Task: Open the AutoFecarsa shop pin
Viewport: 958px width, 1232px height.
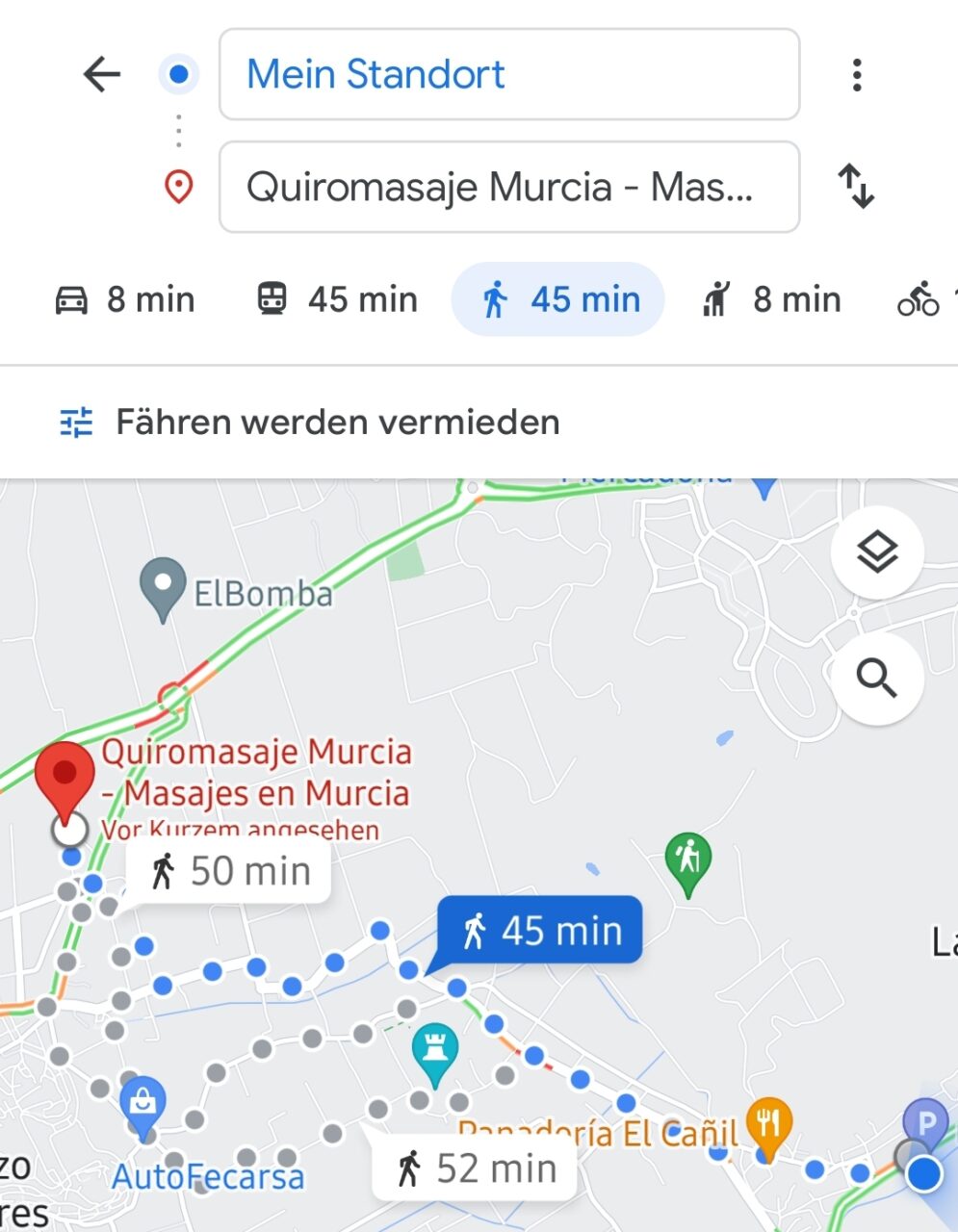Action: [x=142, y=1103]
